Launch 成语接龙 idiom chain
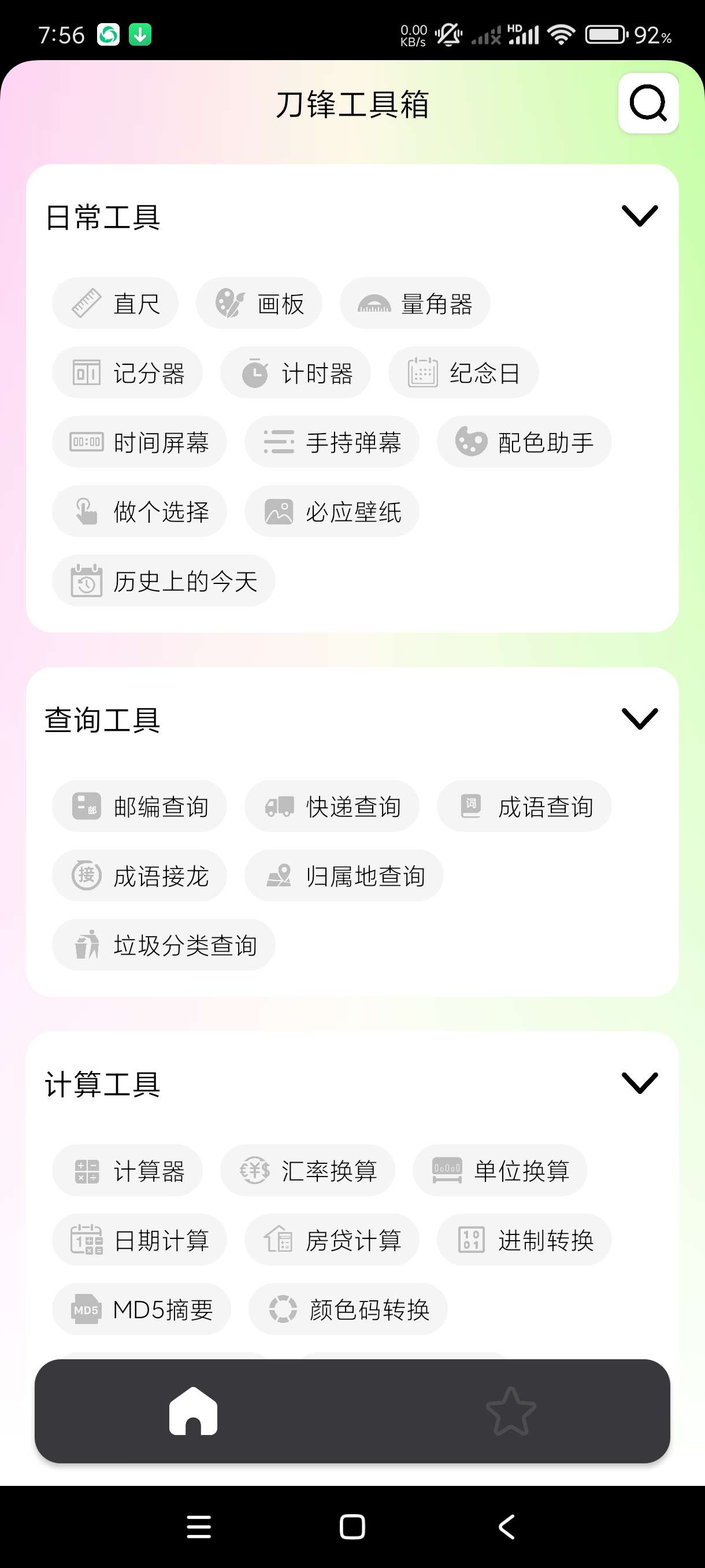Screen dimensions: 705x1568 tap(139, 875)
